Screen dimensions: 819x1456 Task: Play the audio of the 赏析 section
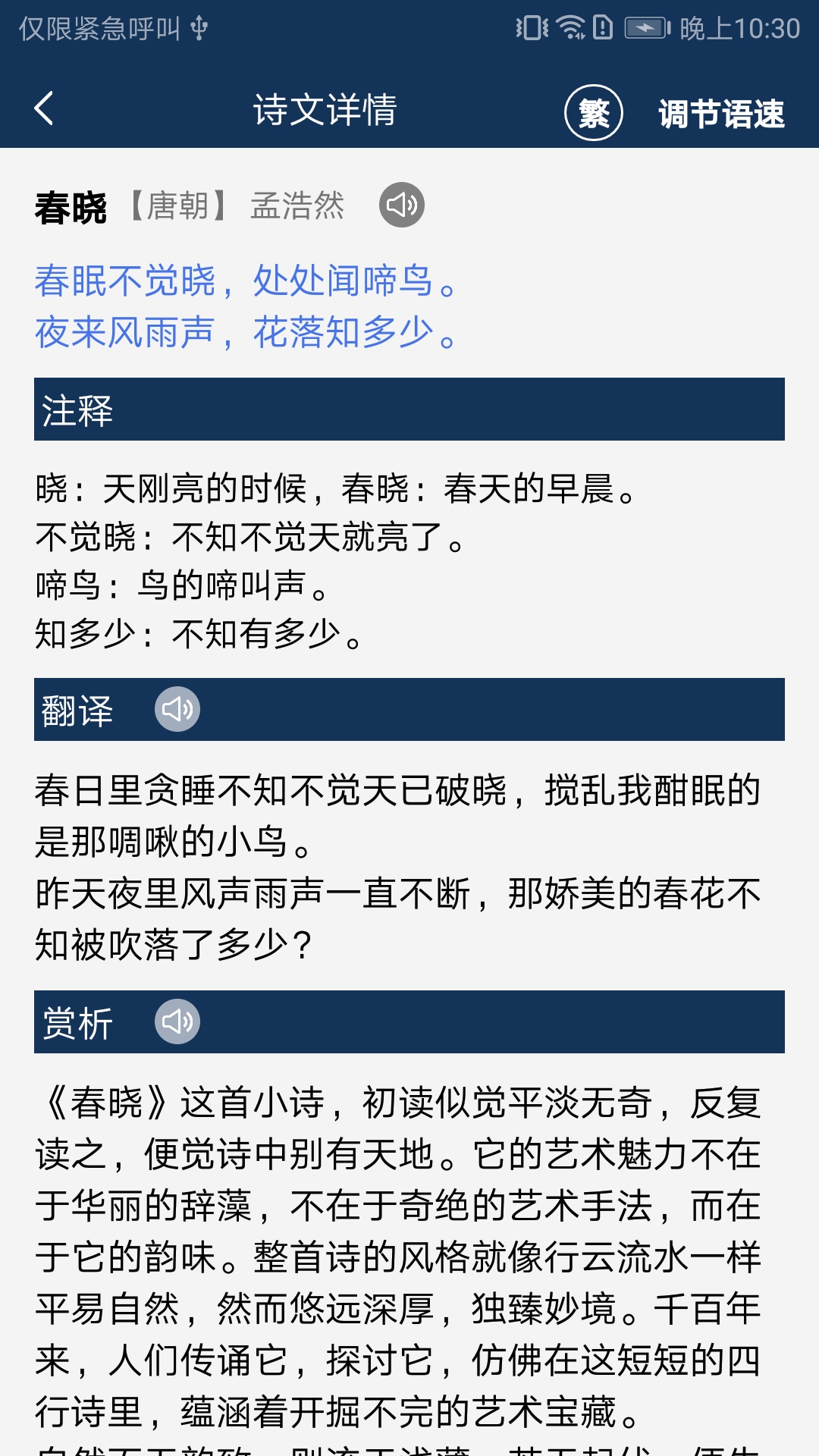click(x=178, y=1023)
